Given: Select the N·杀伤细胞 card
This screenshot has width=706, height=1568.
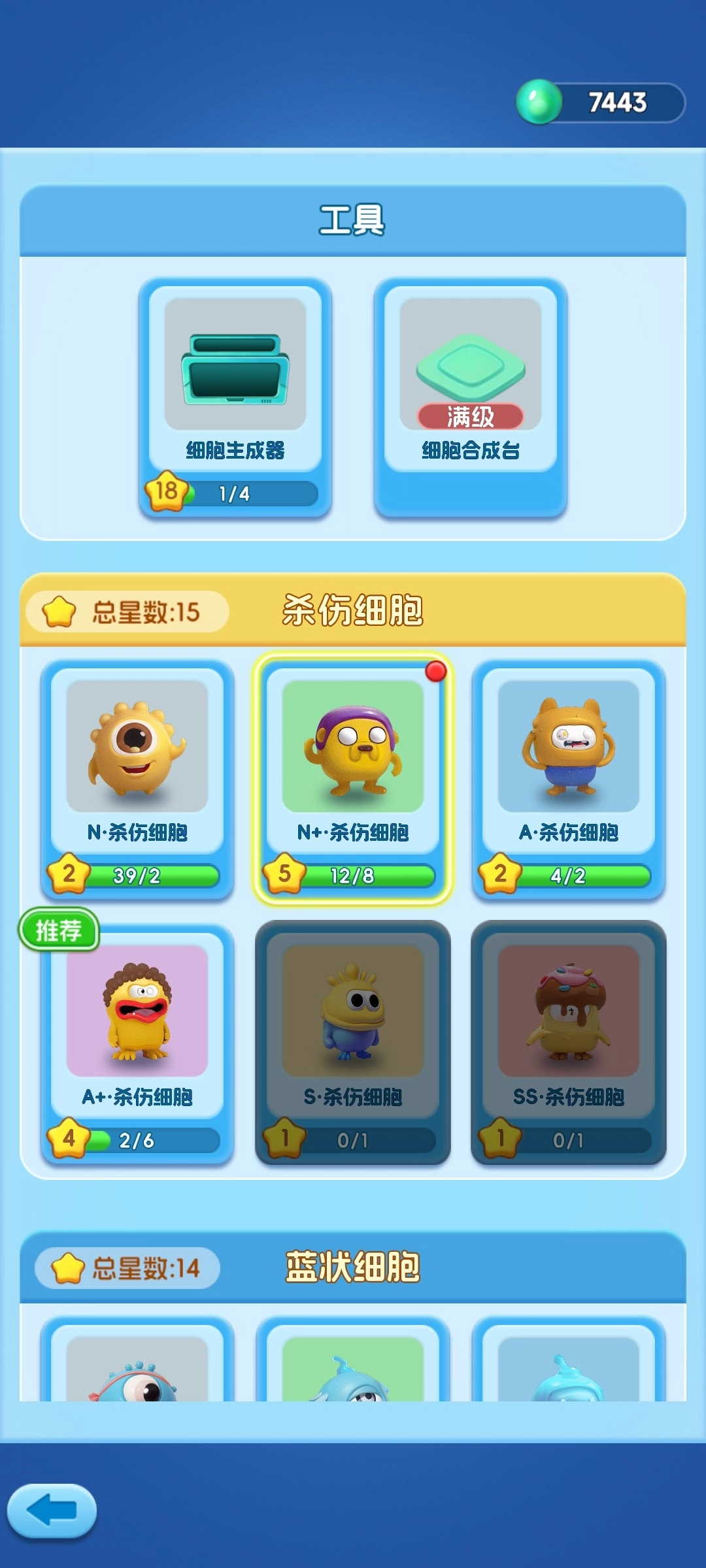Looking at the screenshot, I should [x=137, y=779].
